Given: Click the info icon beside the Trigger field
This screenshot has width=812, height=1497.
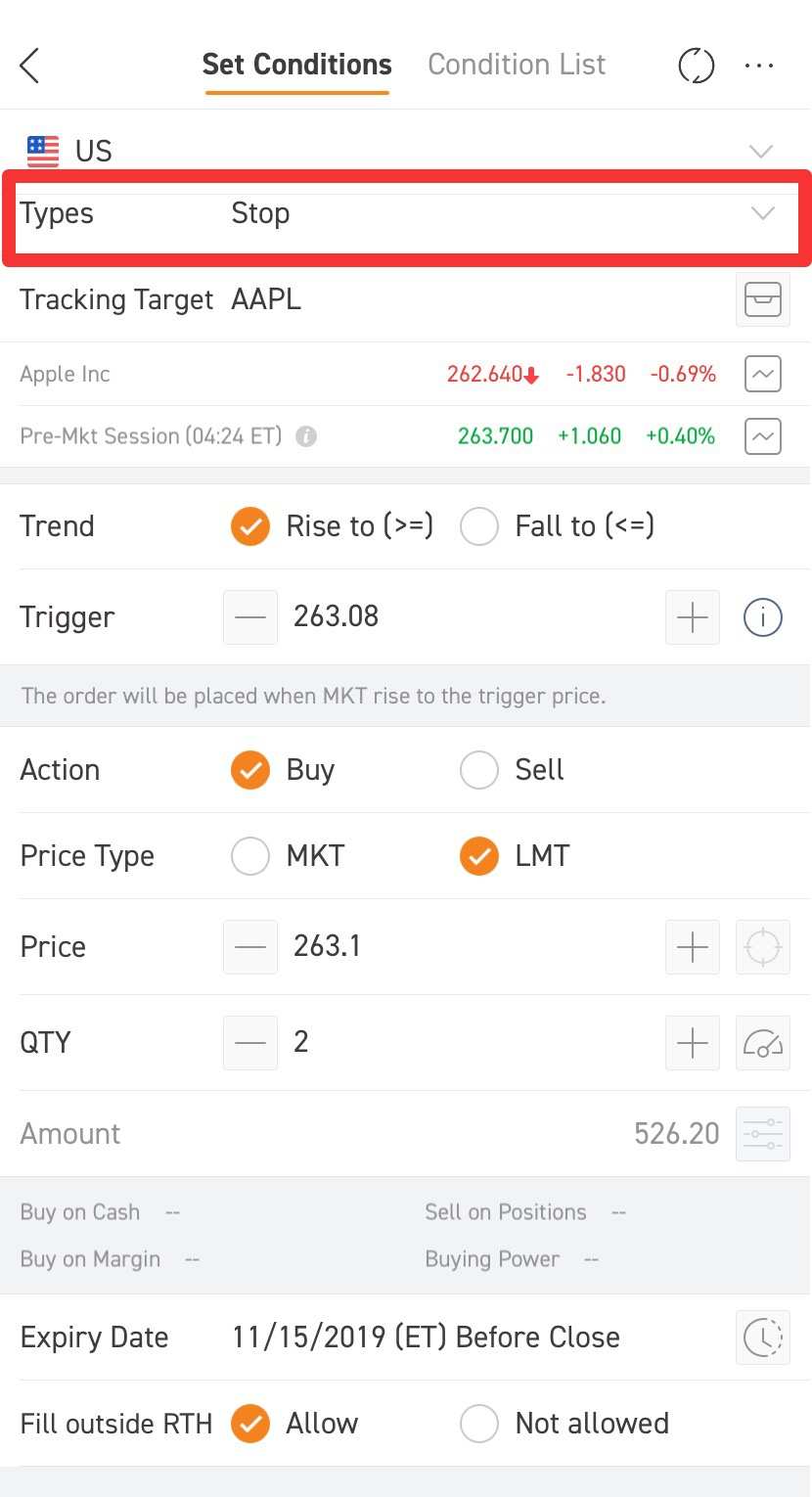Looking at the screenshot, I should 762,616.
